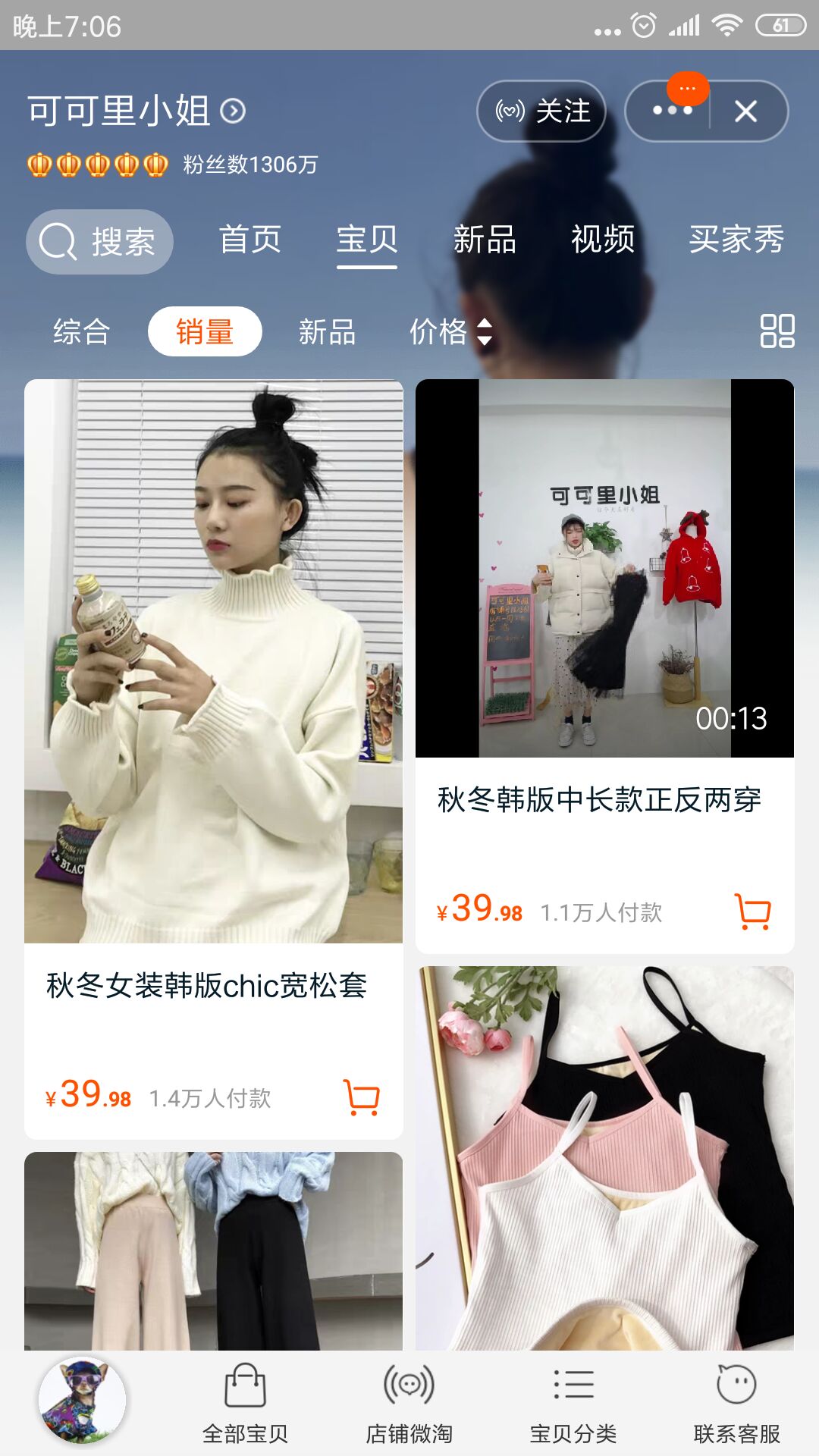Open the search bar with magnifier icon
This screenshot has height=1456, width=819.
click(99, 240)
